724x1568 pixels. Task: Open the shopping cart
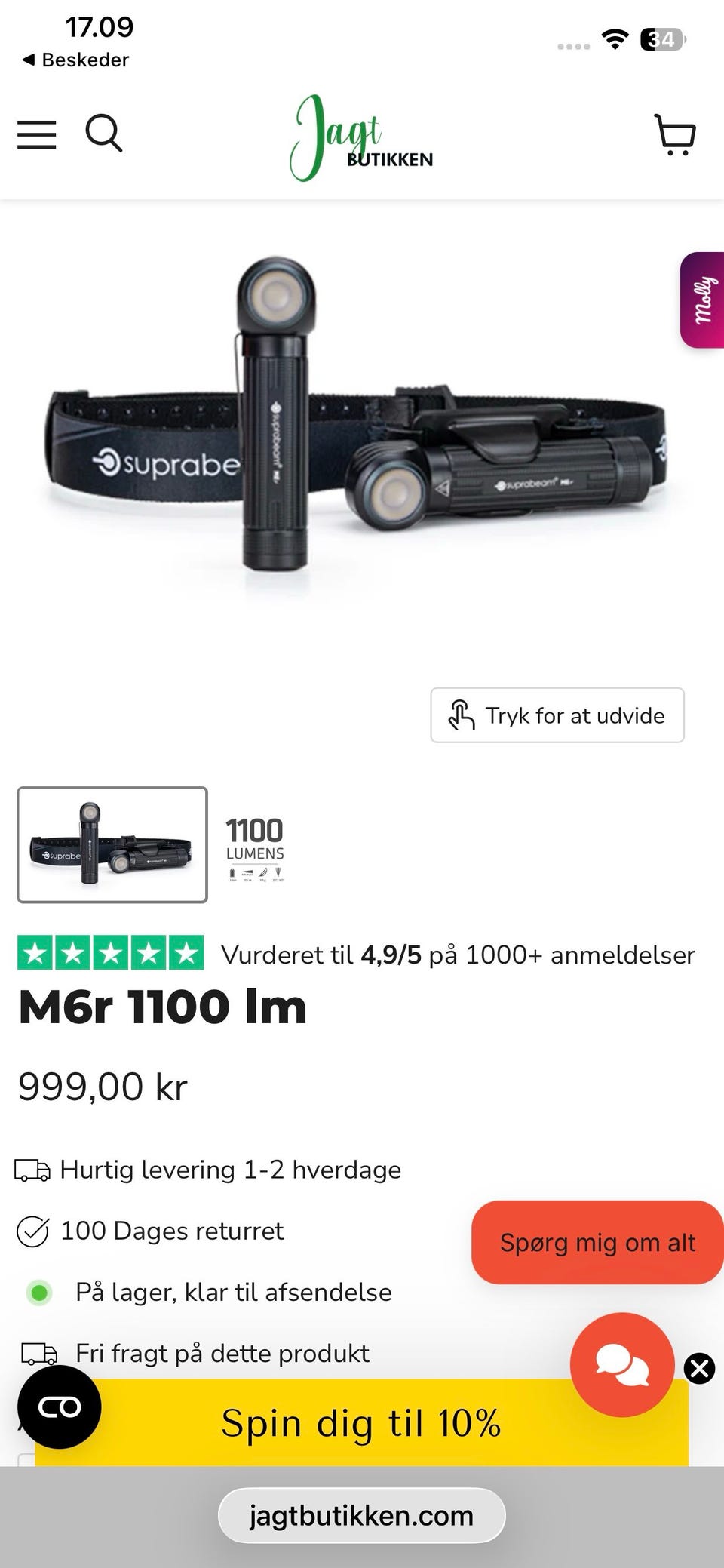pos(674,135)
